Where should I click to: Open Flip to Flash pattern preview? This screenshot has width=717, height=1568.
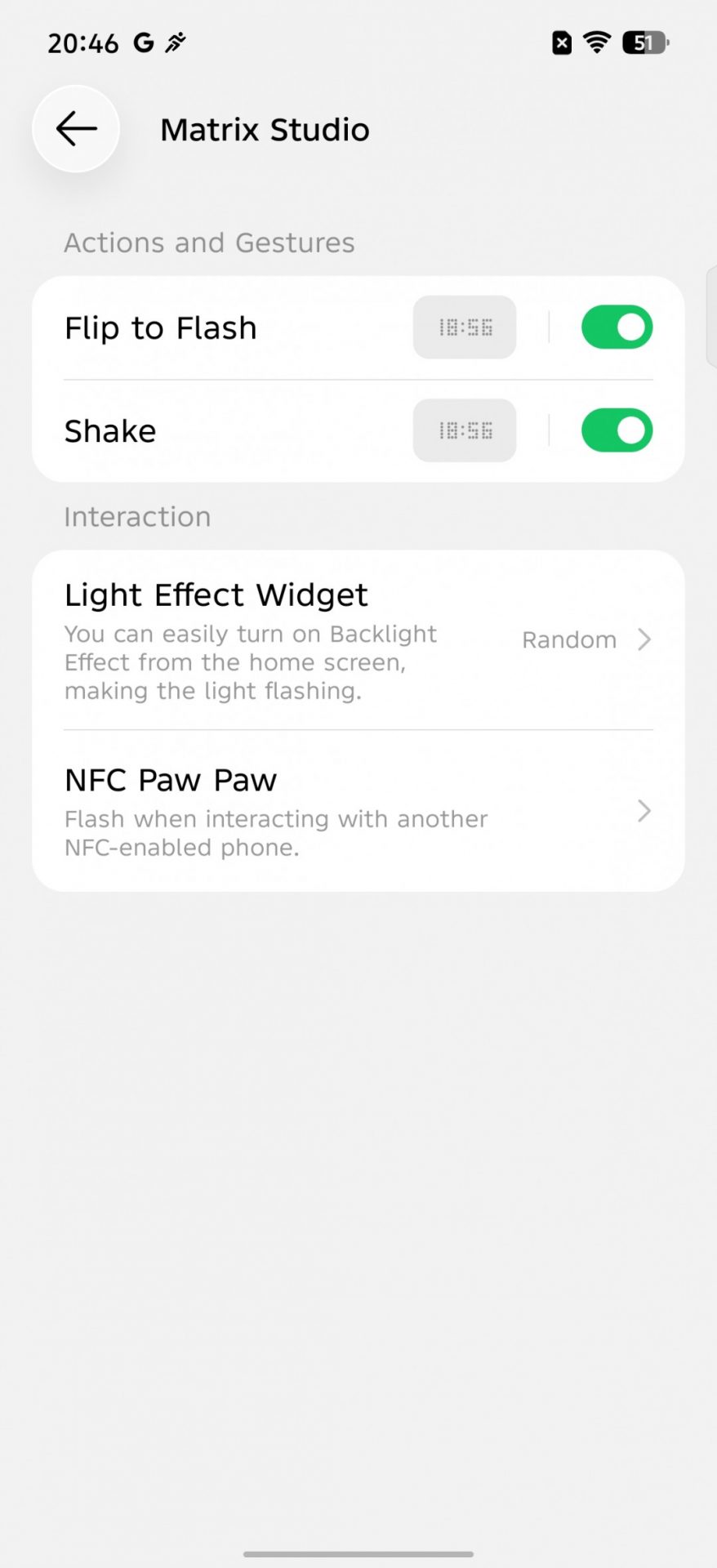(x=465, y=327)
